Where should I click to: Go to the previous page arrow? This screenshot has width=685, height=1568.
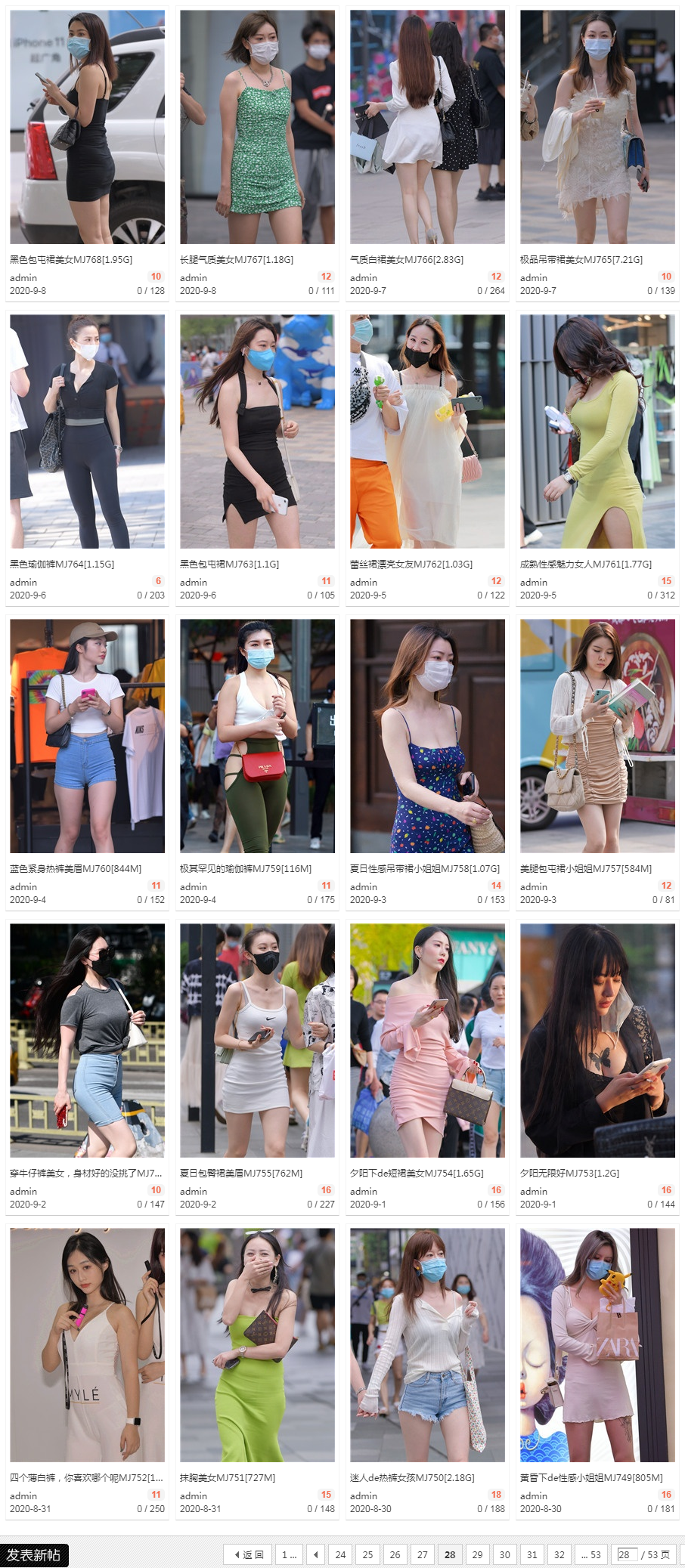tap(316, 1554)
